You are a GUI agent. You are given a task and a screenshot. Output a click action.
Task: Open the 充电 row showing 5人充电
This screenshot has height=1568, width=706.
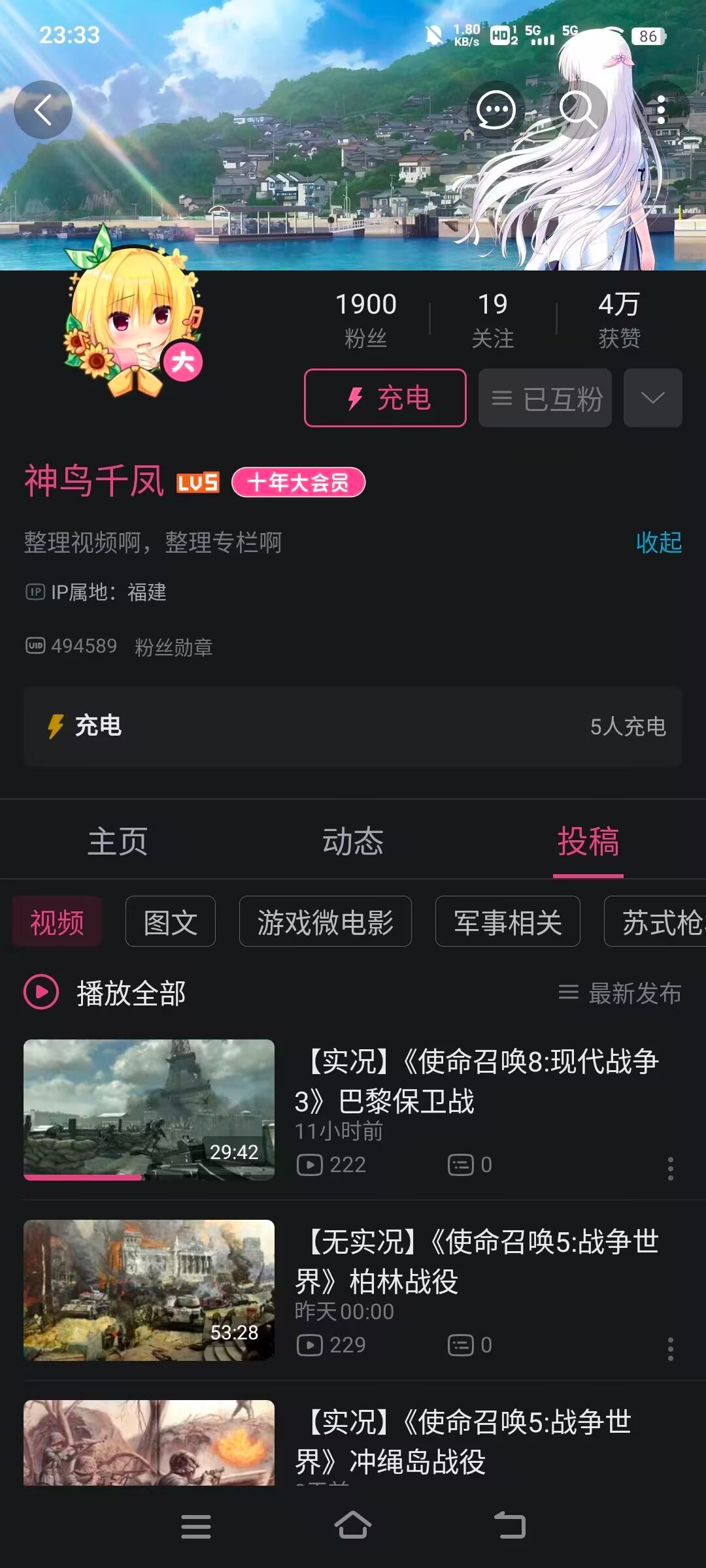click(x=353, y=726)
